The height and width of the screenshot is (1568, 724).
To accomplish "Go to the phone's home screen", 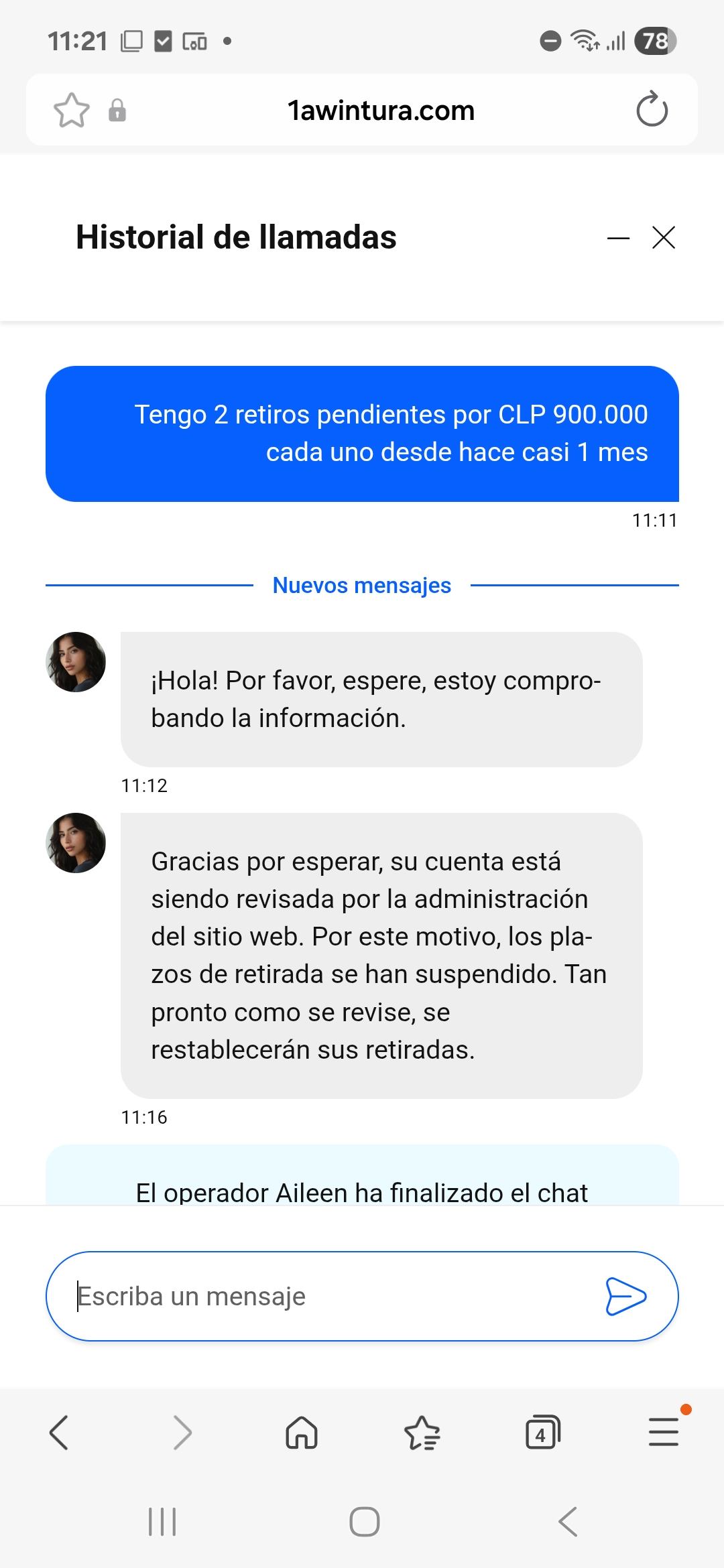I will (x=364, y=1522).
